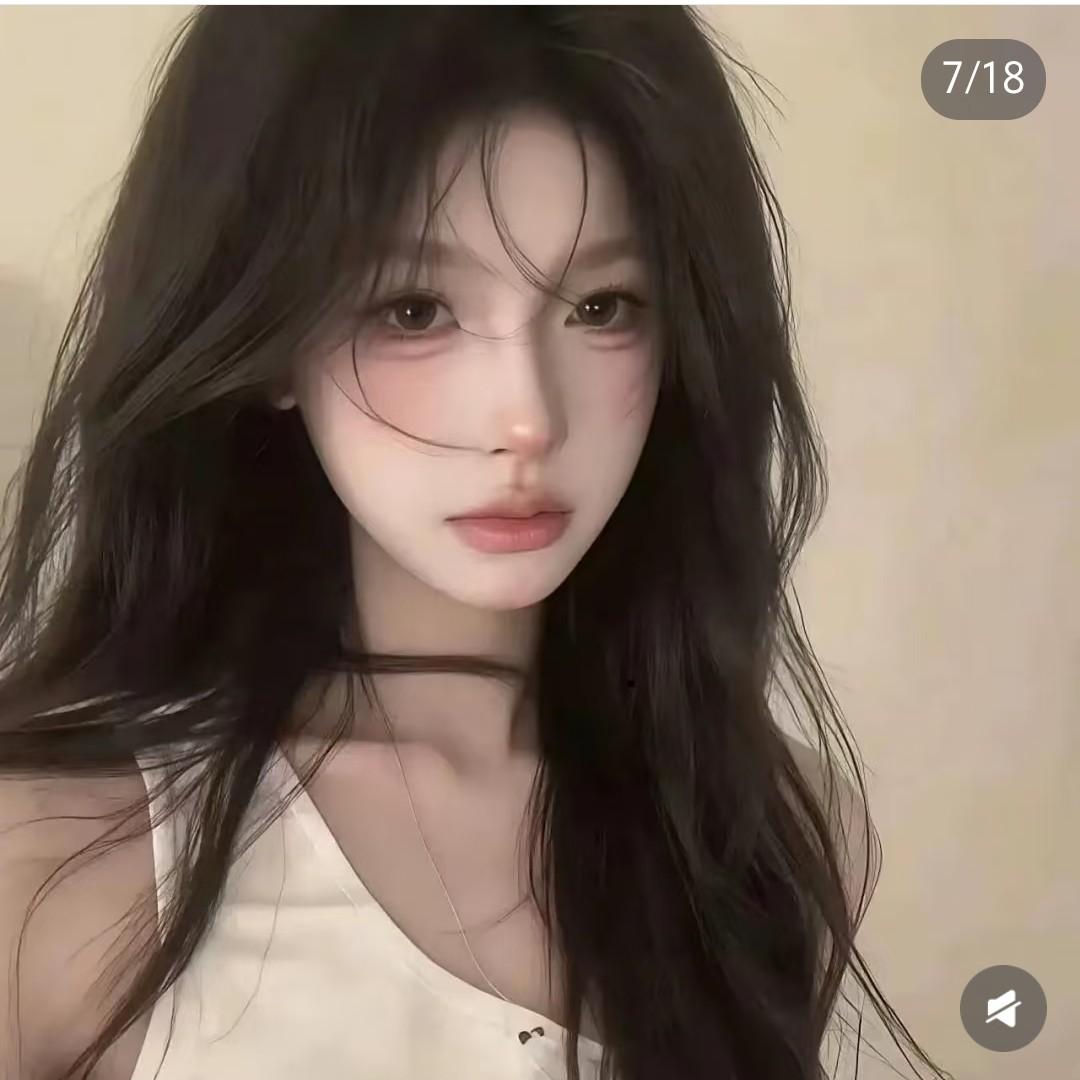This screenshot has width=1080, height=1080.
Task: Unmute the sound with the speaker icon
Action: point(1003,1008)
